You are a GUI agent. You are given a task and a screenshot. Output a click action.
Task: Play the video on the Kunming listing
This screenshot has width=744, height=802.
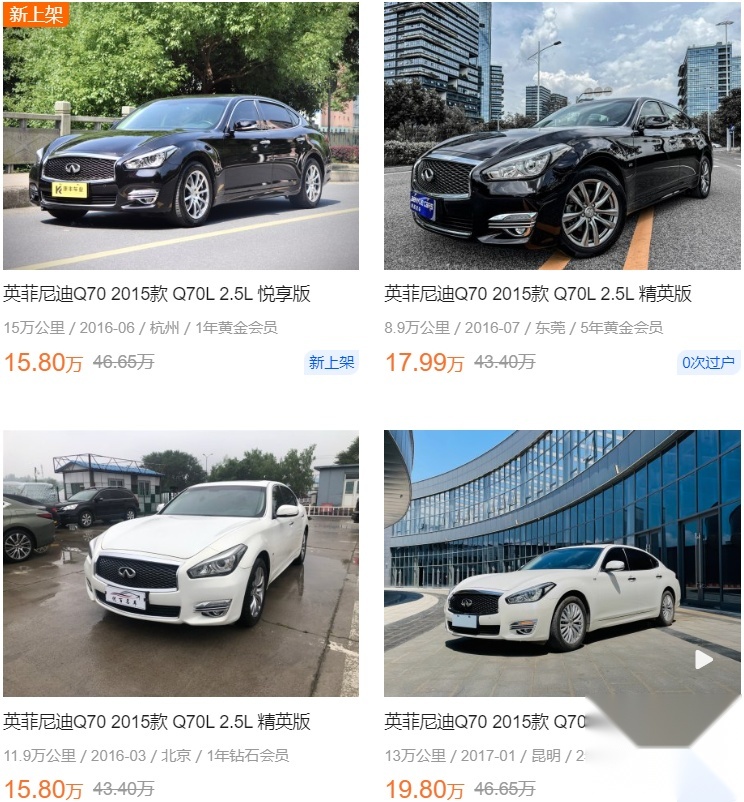coord(704,659)
